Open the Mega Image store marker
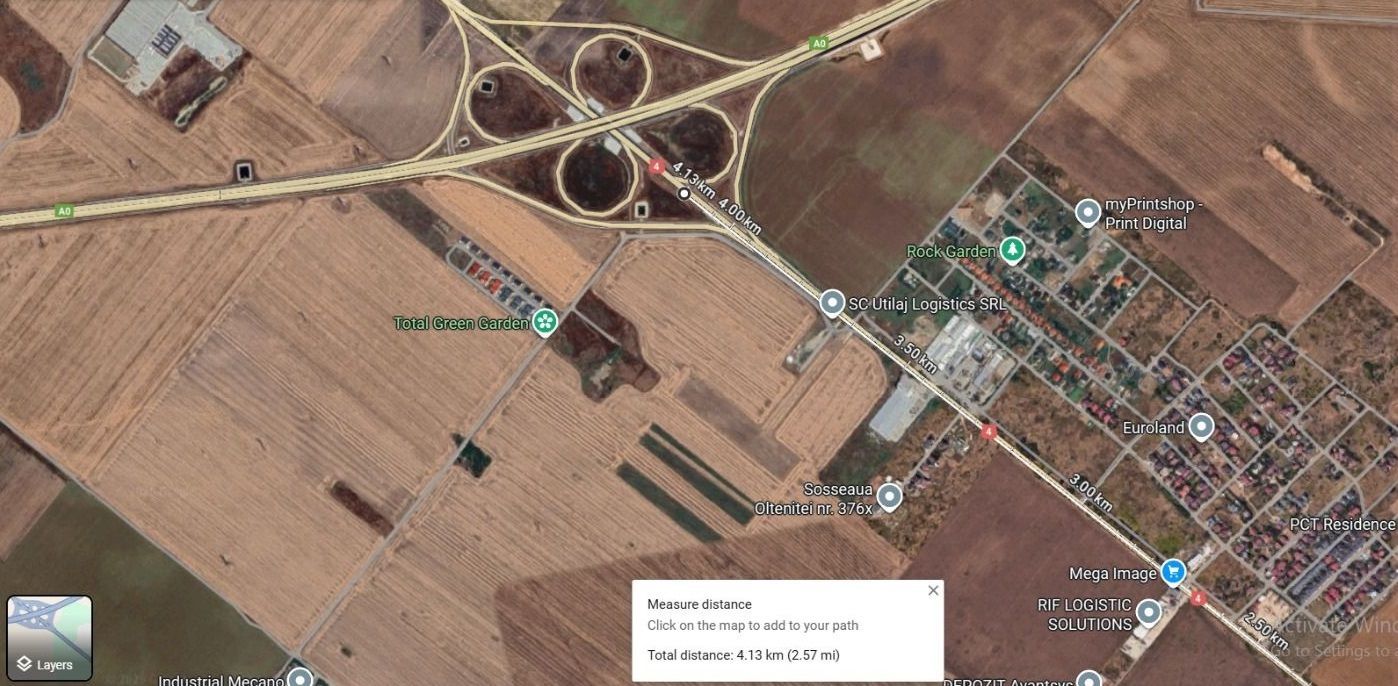Image resolution: width=1398 pixels, height=686 pixels. pyautogui.click(x=1173, y=572)
